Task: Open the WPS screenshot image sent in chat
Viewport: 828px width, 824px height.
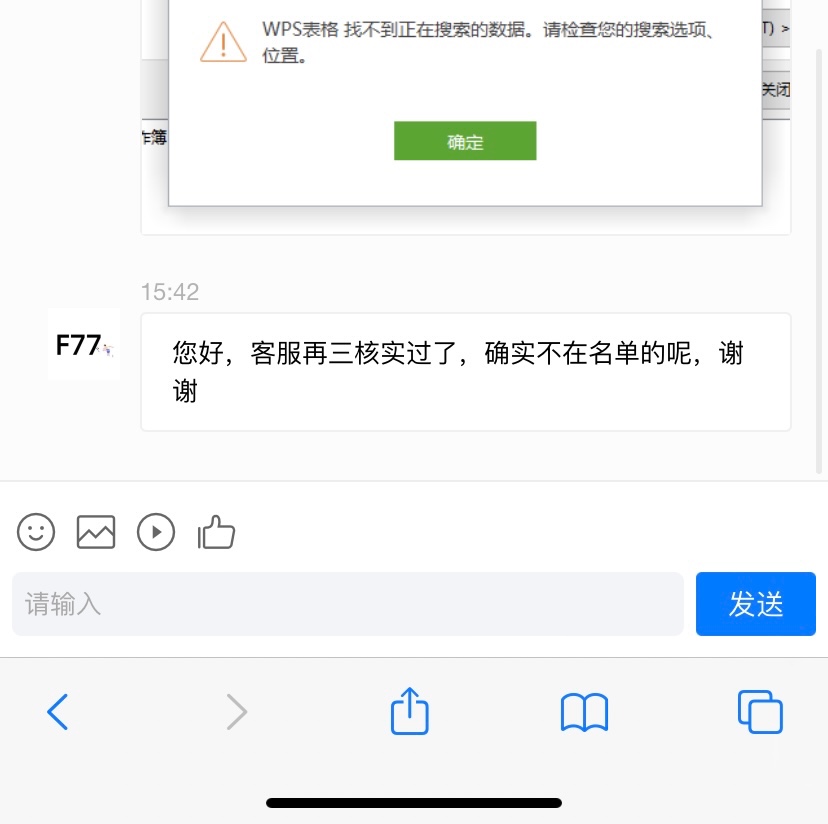Action: 465,110
